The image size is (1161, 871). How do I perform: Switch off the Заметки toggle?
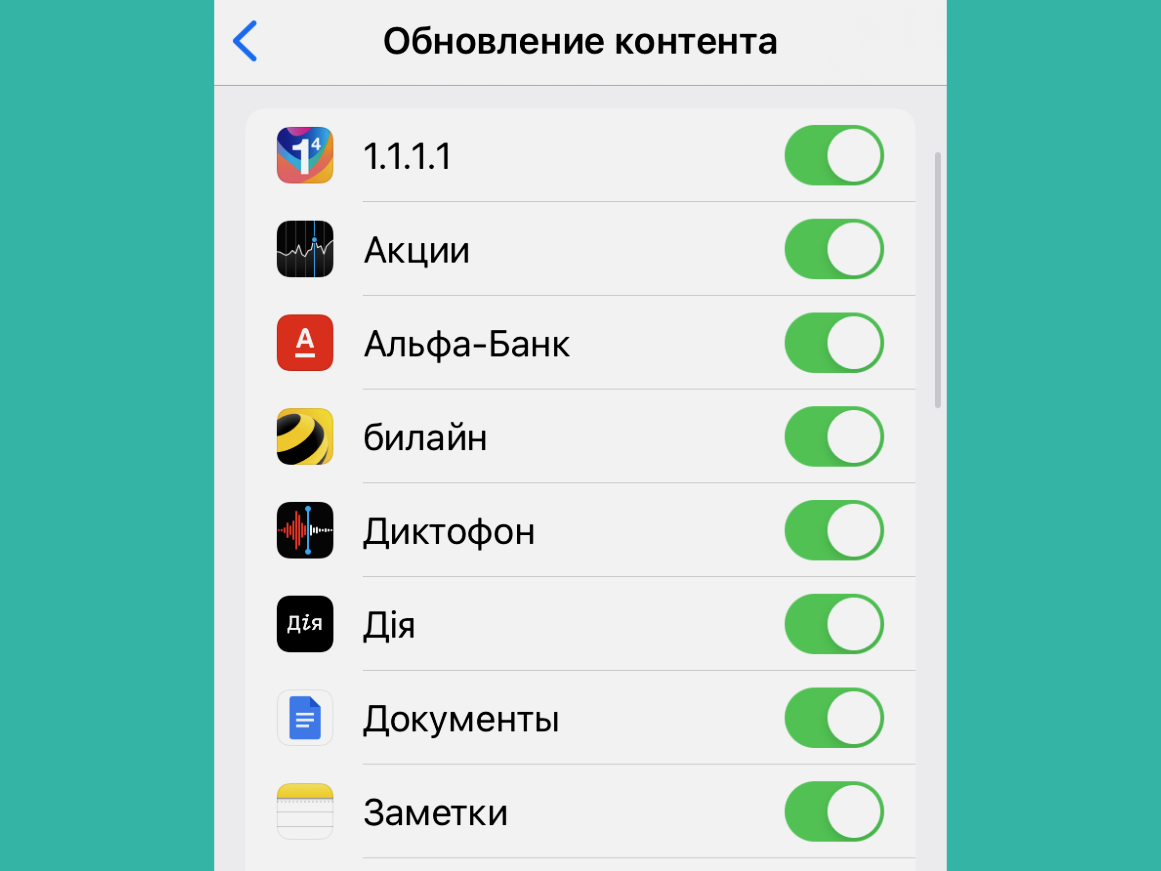click(x=833, y=812)
